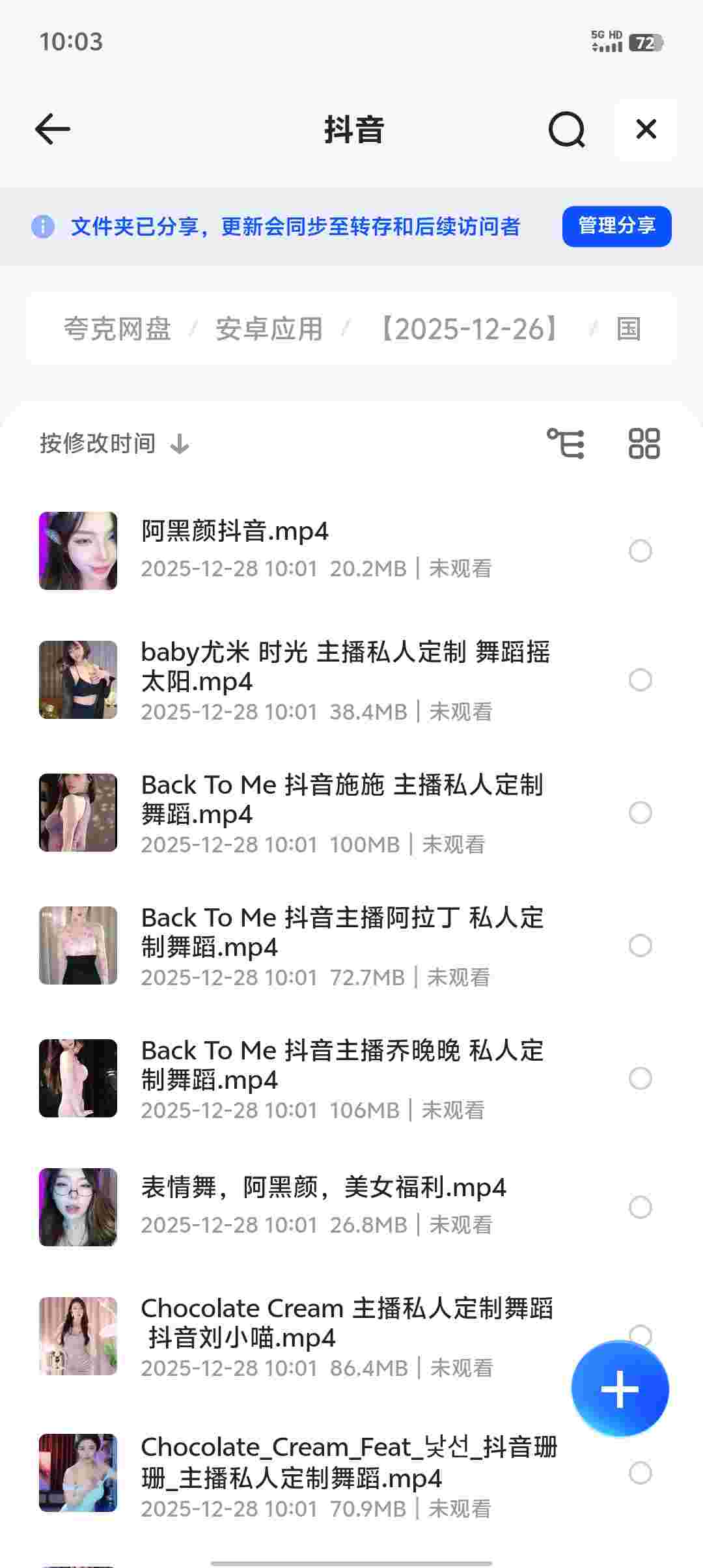The image size is (703, 1568).
Task: Open Back To Me 抖音主播阿拉丁 video
Action: click(x=342, y=932)
